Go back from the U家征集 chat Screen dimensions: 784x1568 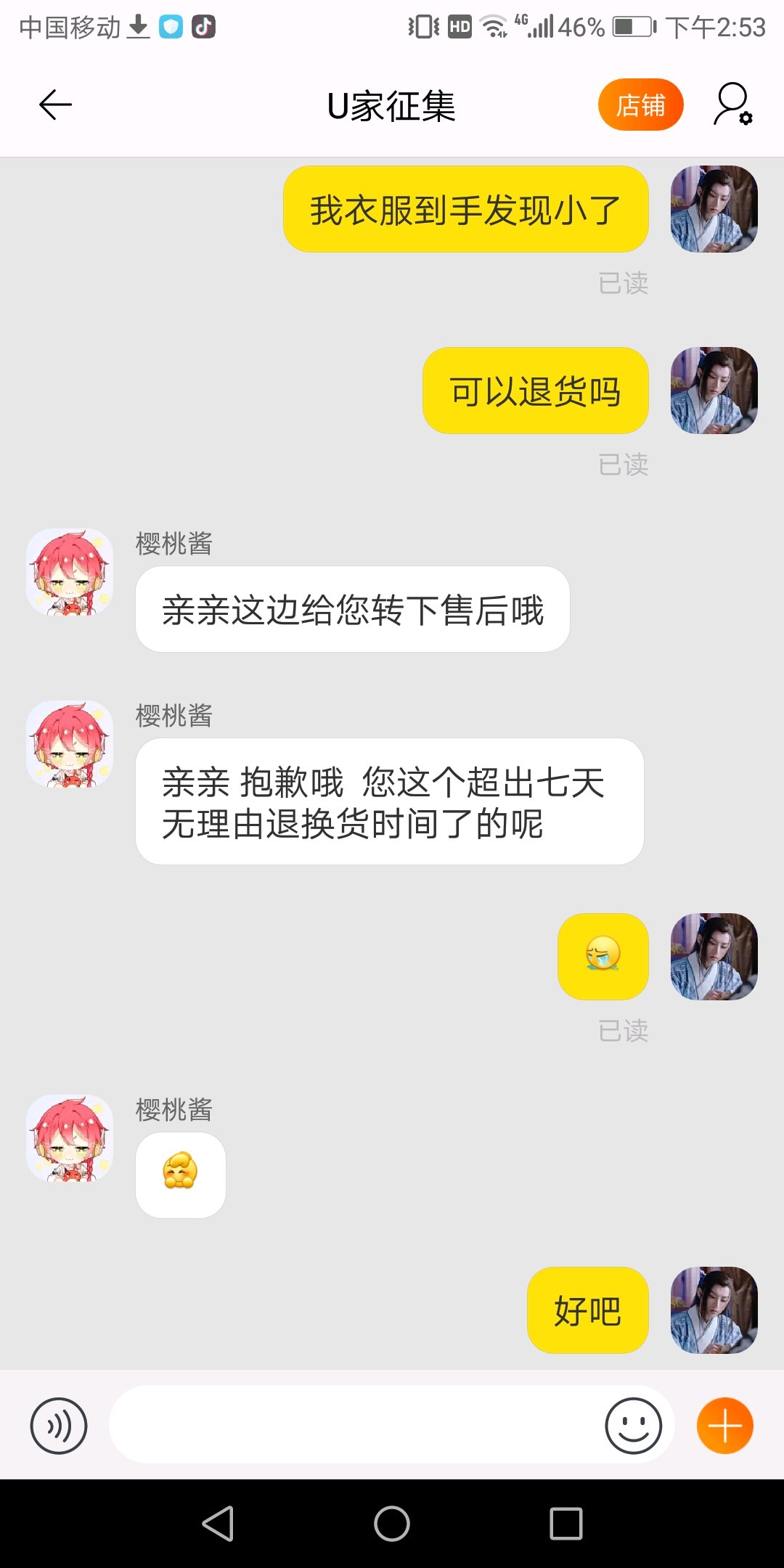(x=55, y=105)
